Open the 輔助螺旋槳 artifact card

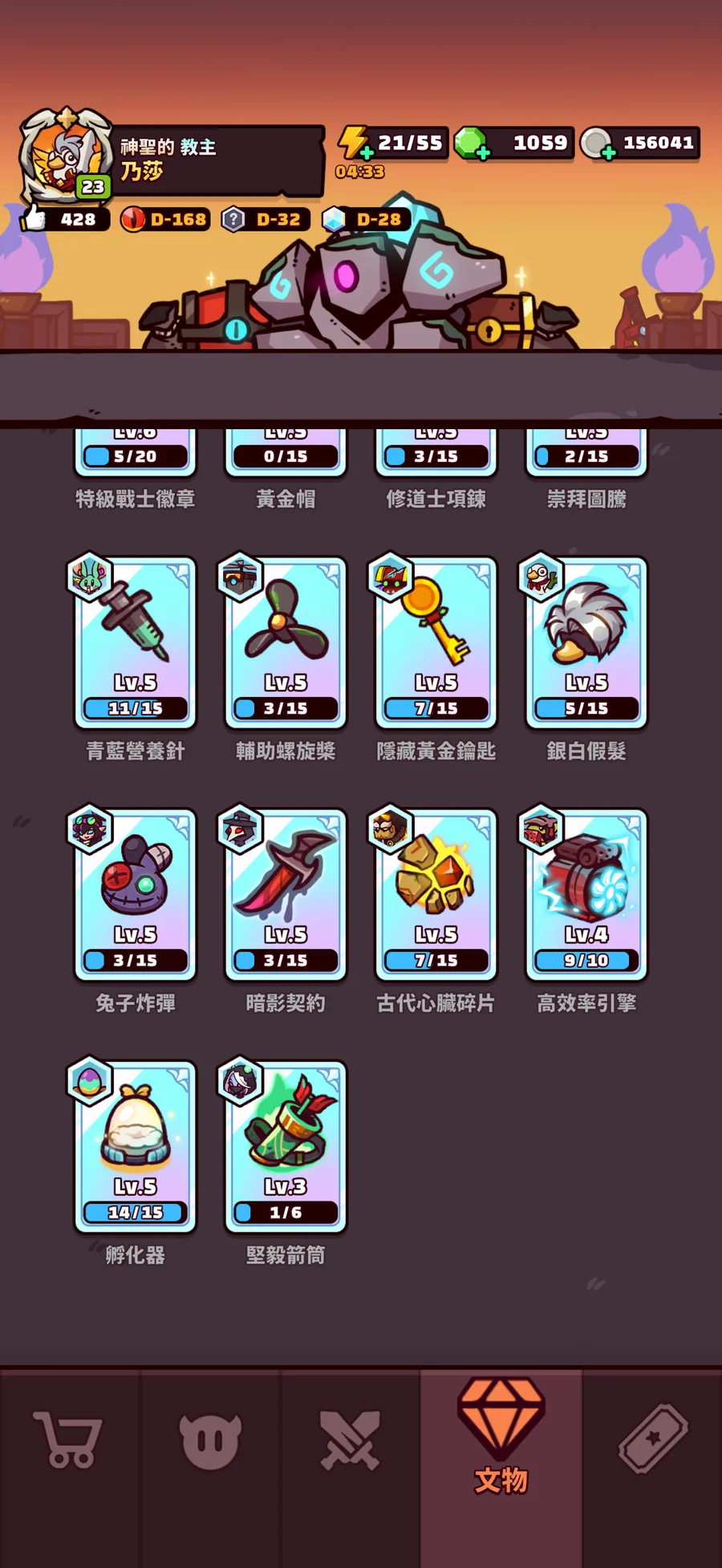286,643
